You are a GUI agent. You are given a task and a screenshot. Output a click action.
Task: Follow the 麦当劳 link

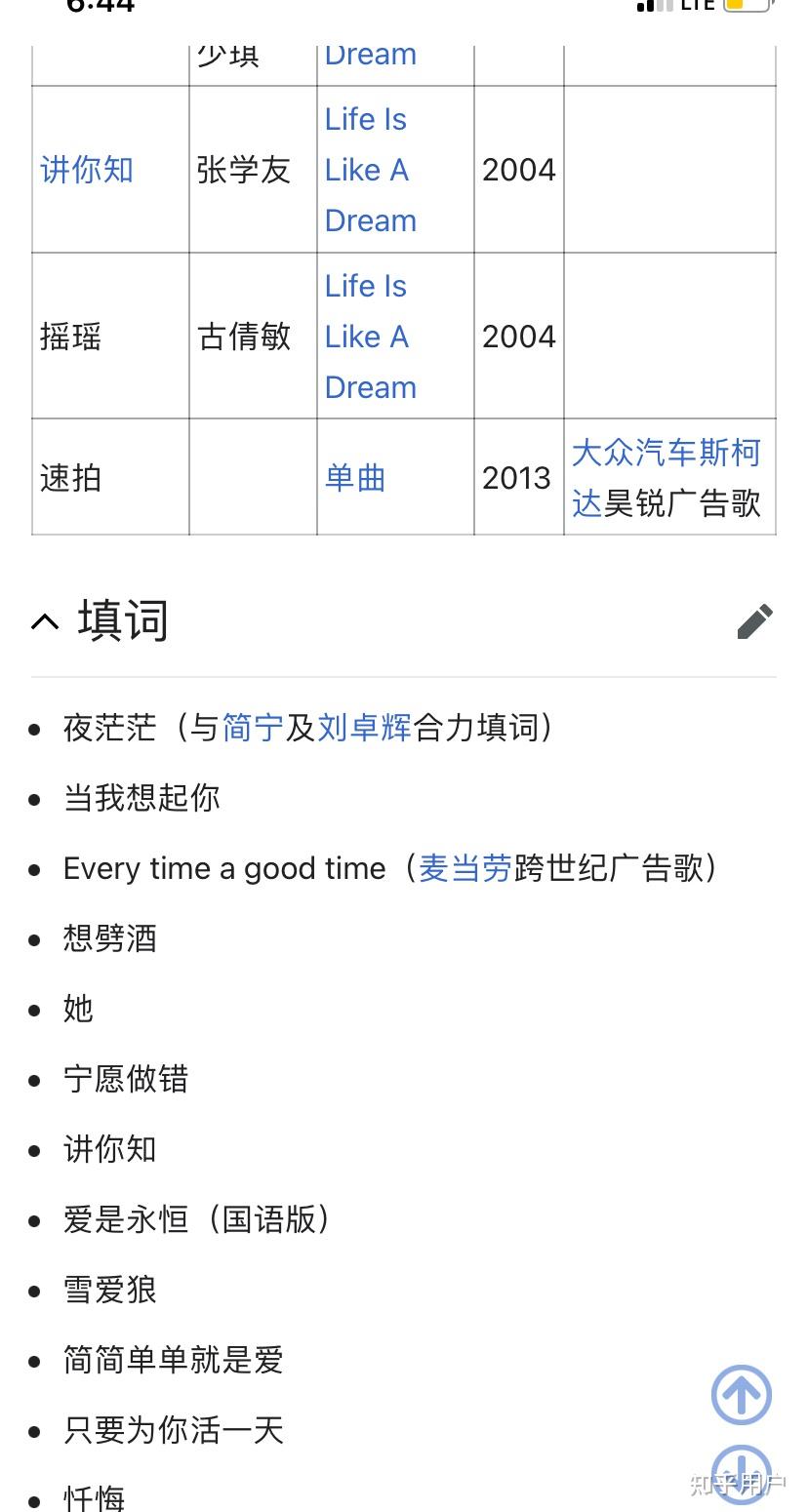465,868
